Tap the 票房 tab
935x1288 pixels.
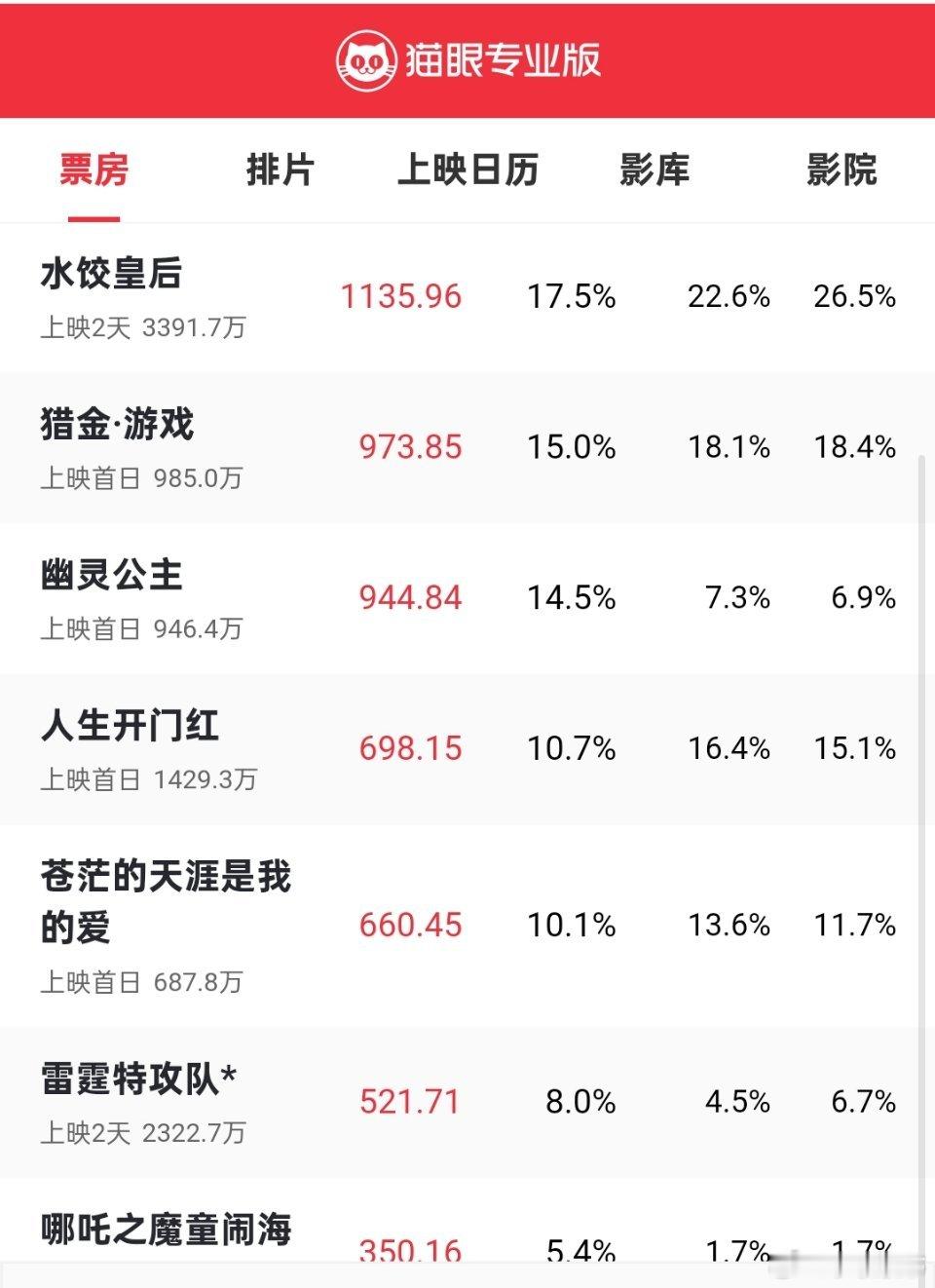93,170
